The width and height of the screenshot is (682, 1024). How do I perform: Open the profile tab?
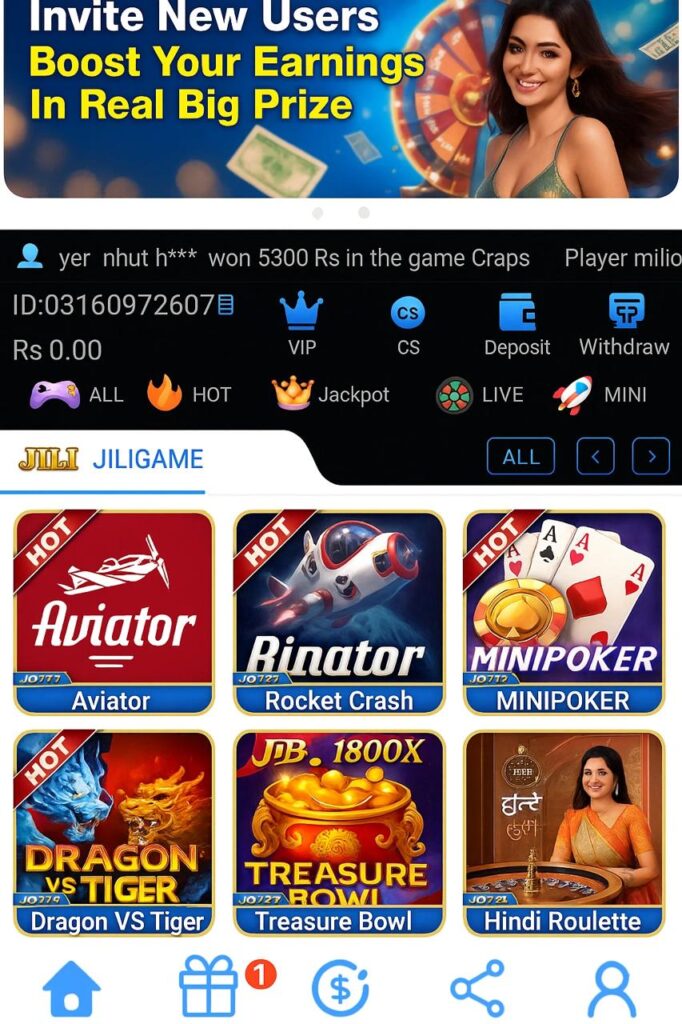click(x=611, y=988)
